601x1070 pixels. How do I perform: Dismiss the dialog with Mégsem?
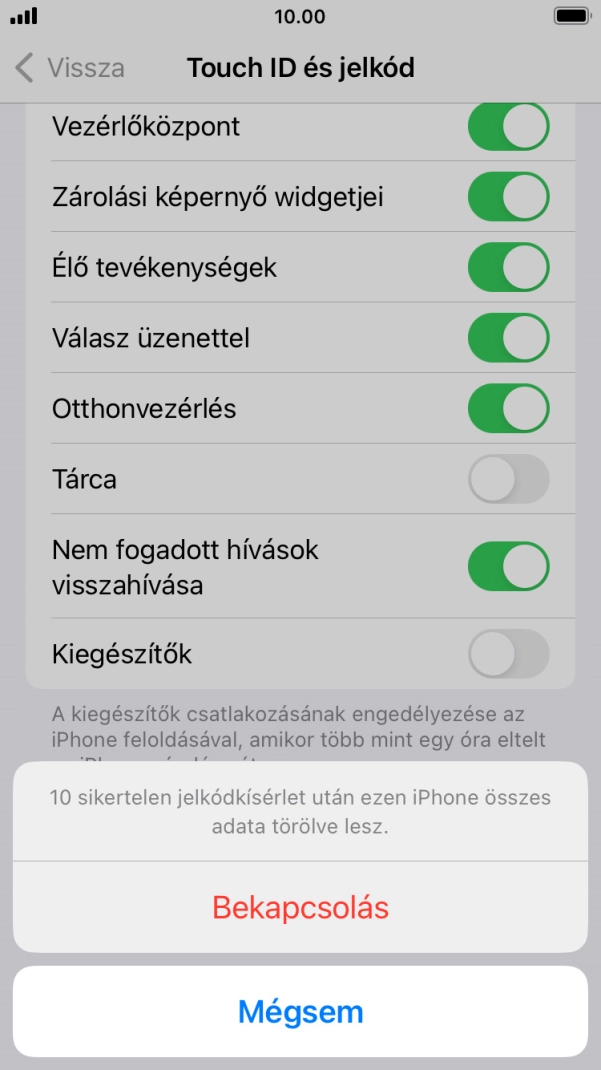point(300,1012)
